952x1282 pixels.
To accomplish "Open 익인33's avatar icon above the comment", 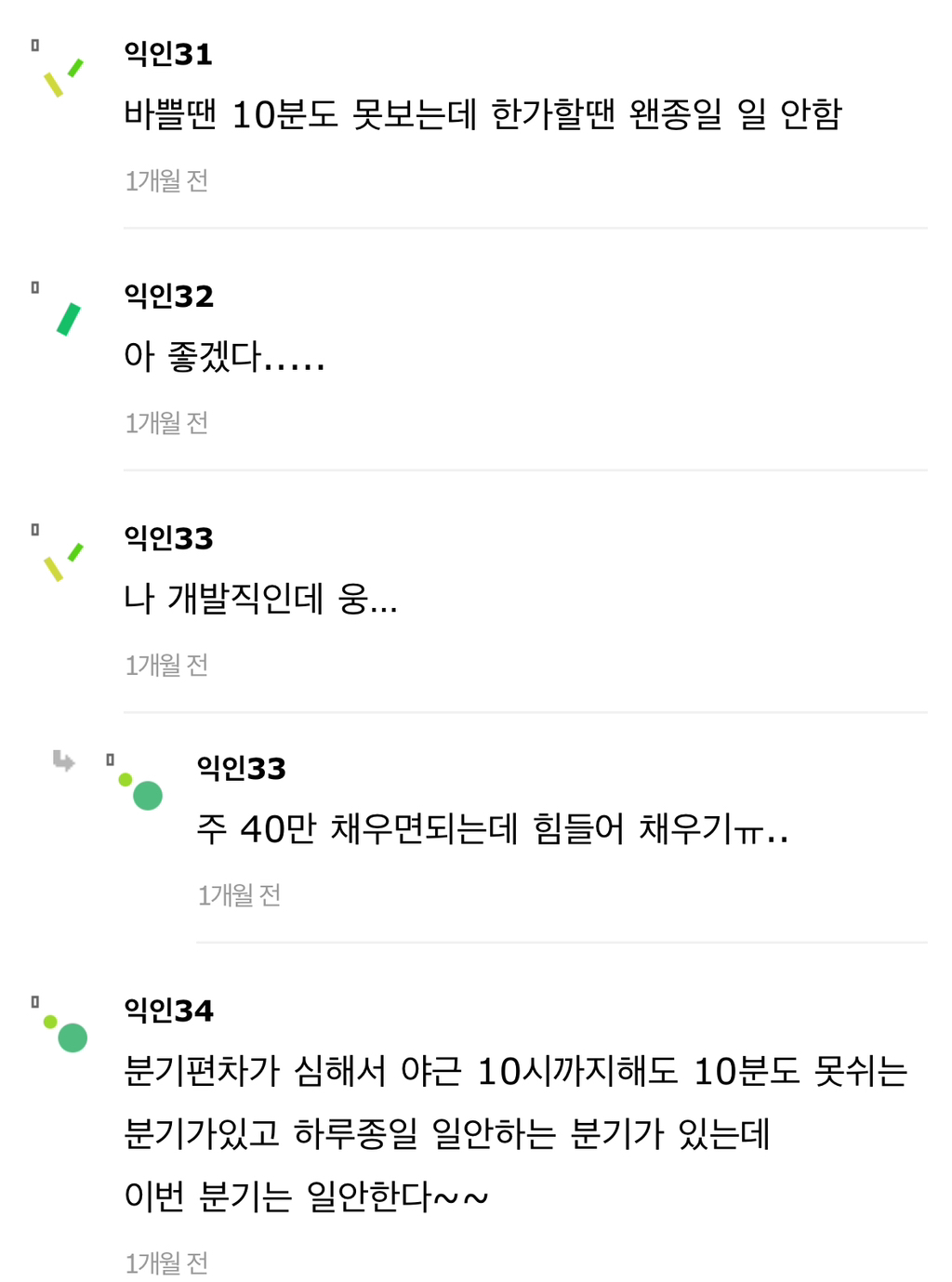I will click(x=60, y=559).
